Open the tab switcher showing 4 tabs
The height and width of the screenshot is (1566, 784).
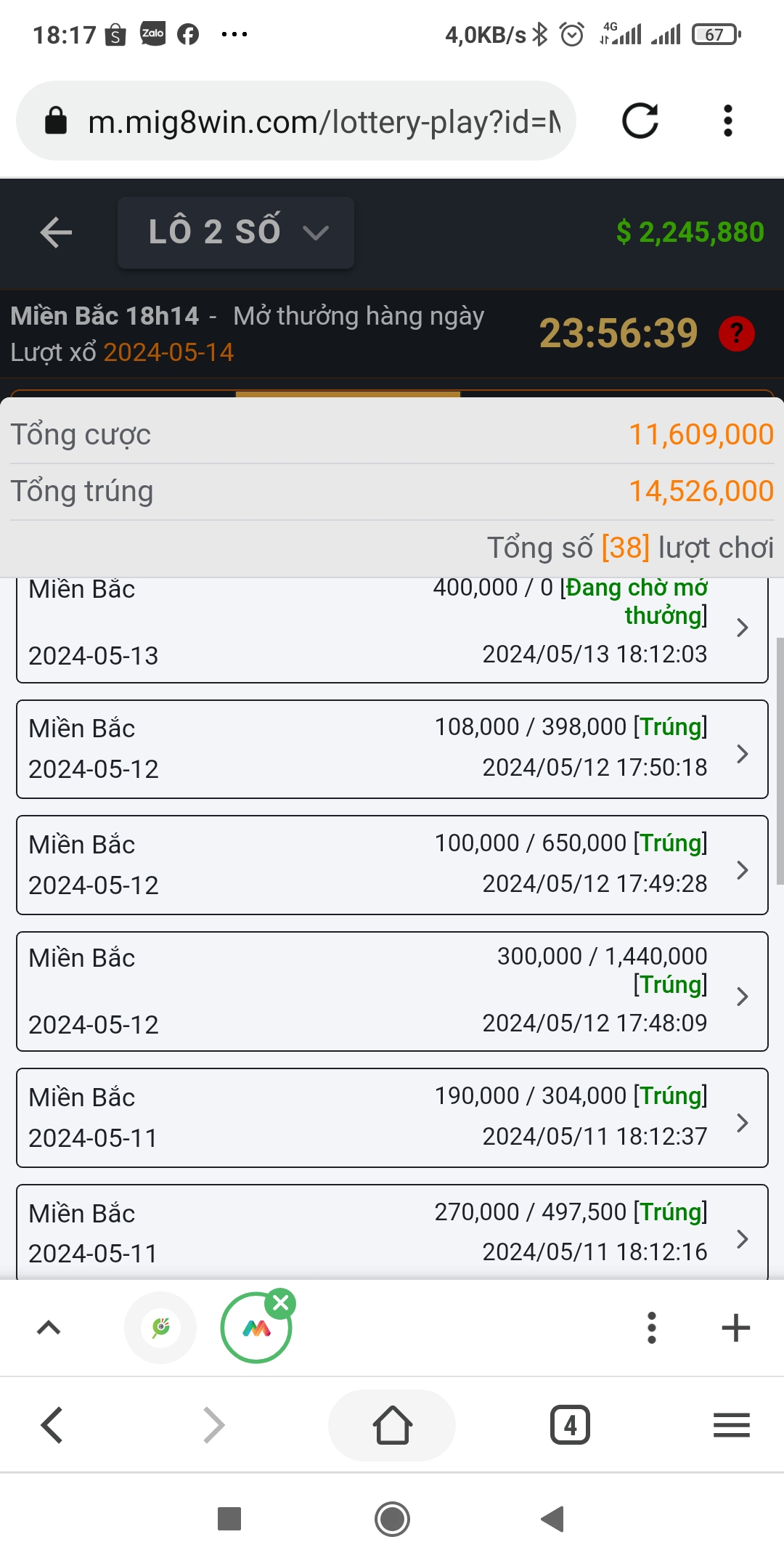(x=570, y=1425)
